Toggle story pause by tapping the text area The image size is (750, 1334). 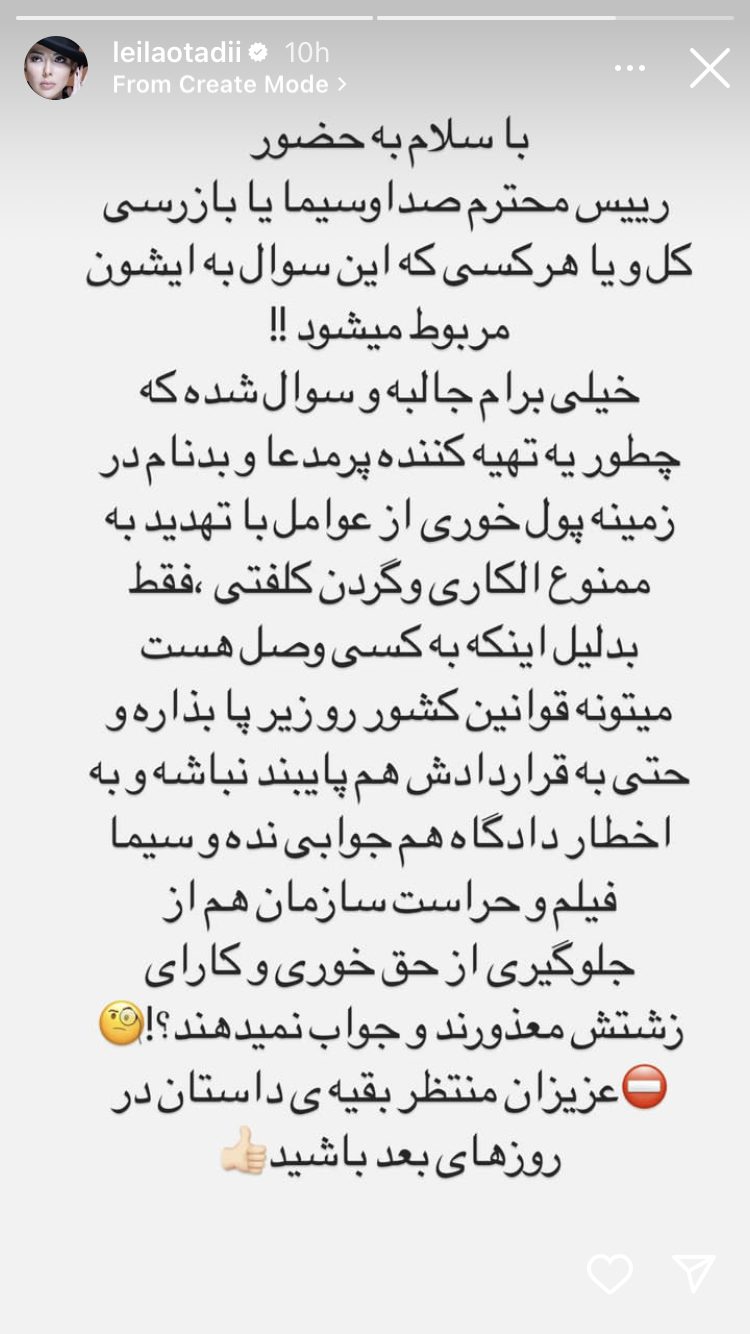pyautogui.click(x=375, y=650)
